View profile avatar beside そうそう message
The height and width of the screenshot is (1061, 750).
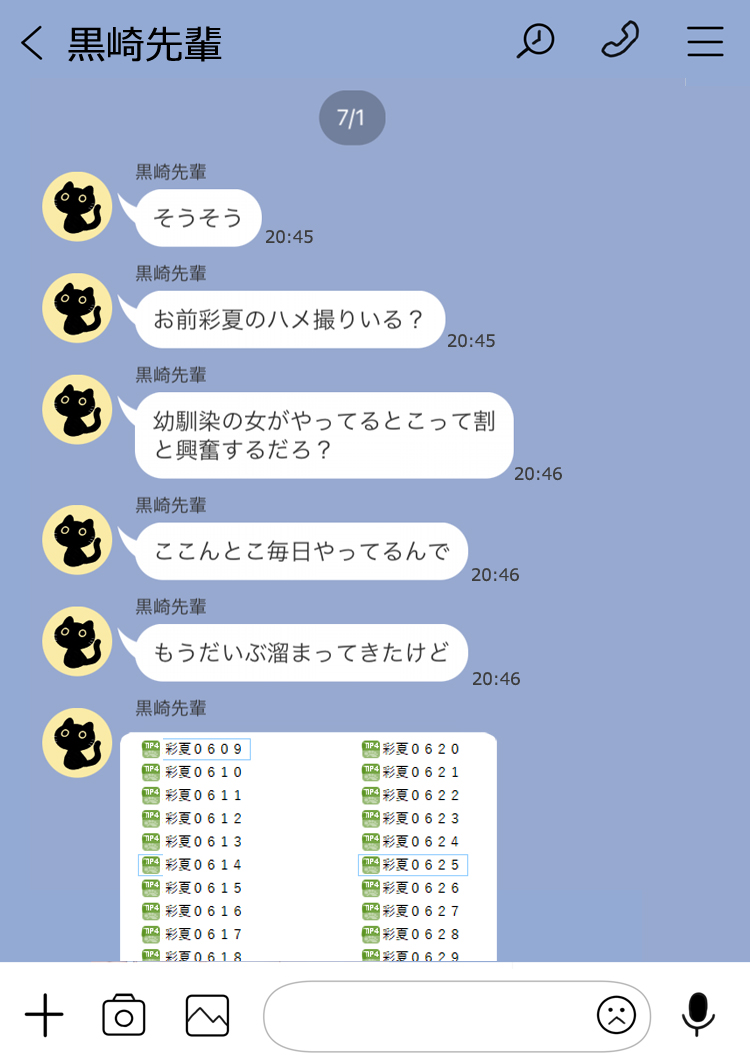tap(77, 207)
